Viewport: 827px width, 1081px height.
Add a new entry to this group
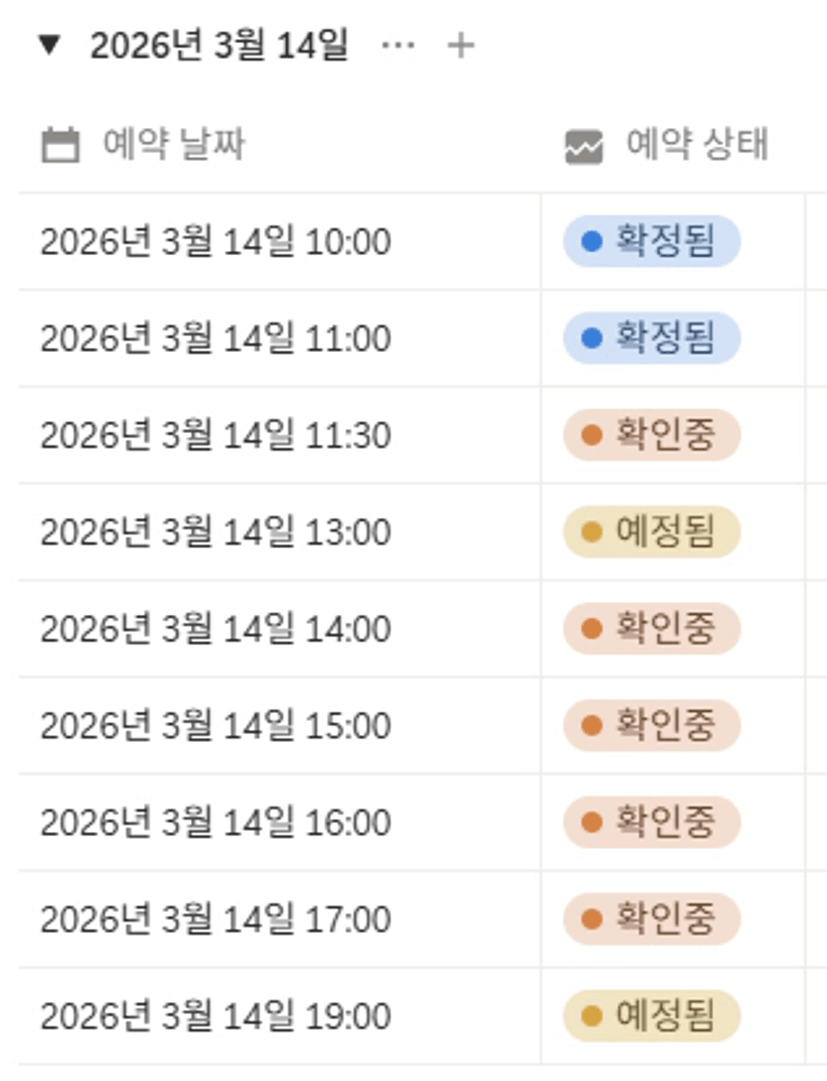coord(460,45)
